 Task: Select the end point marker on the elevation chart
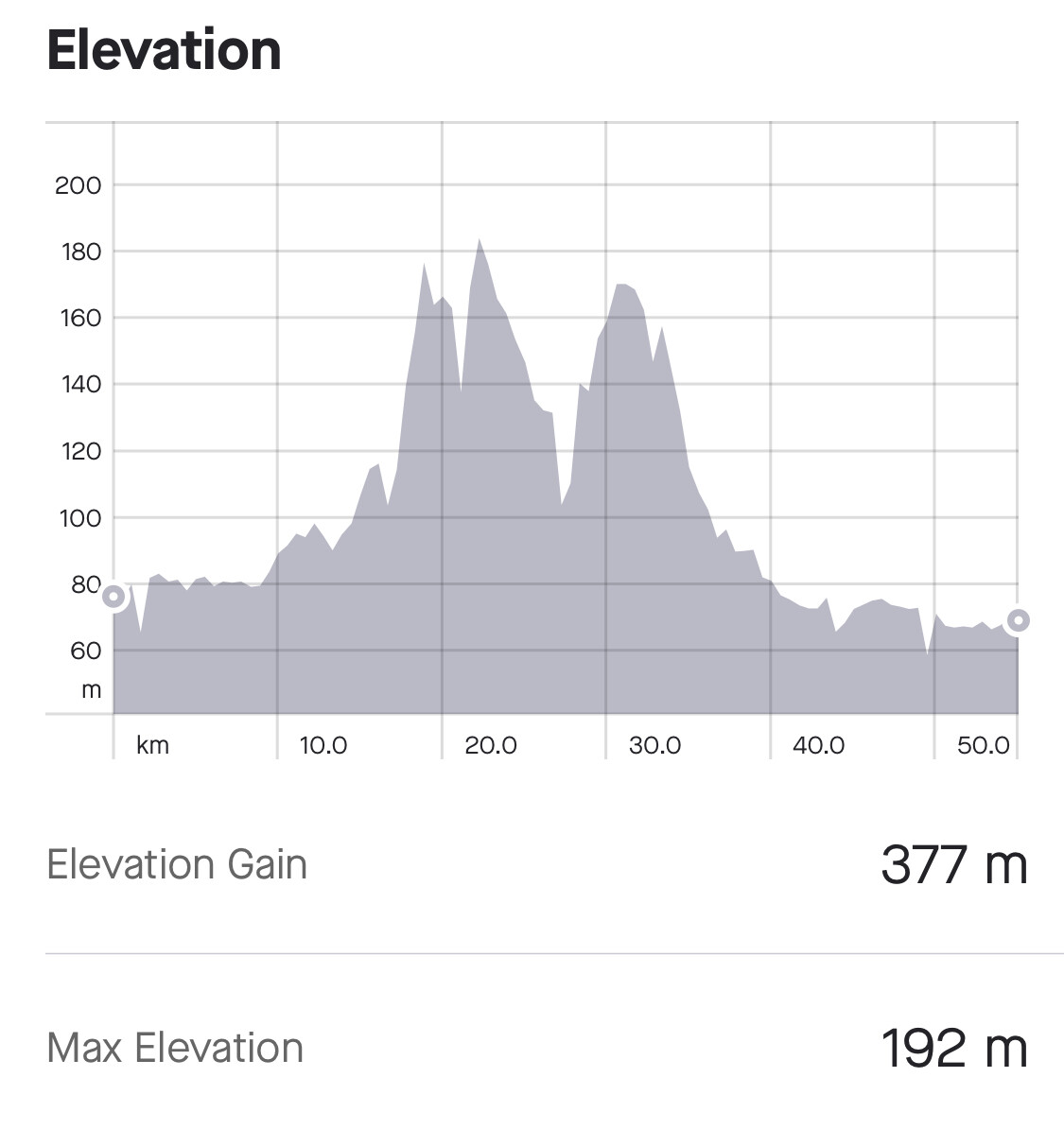tap(1018, 621)
